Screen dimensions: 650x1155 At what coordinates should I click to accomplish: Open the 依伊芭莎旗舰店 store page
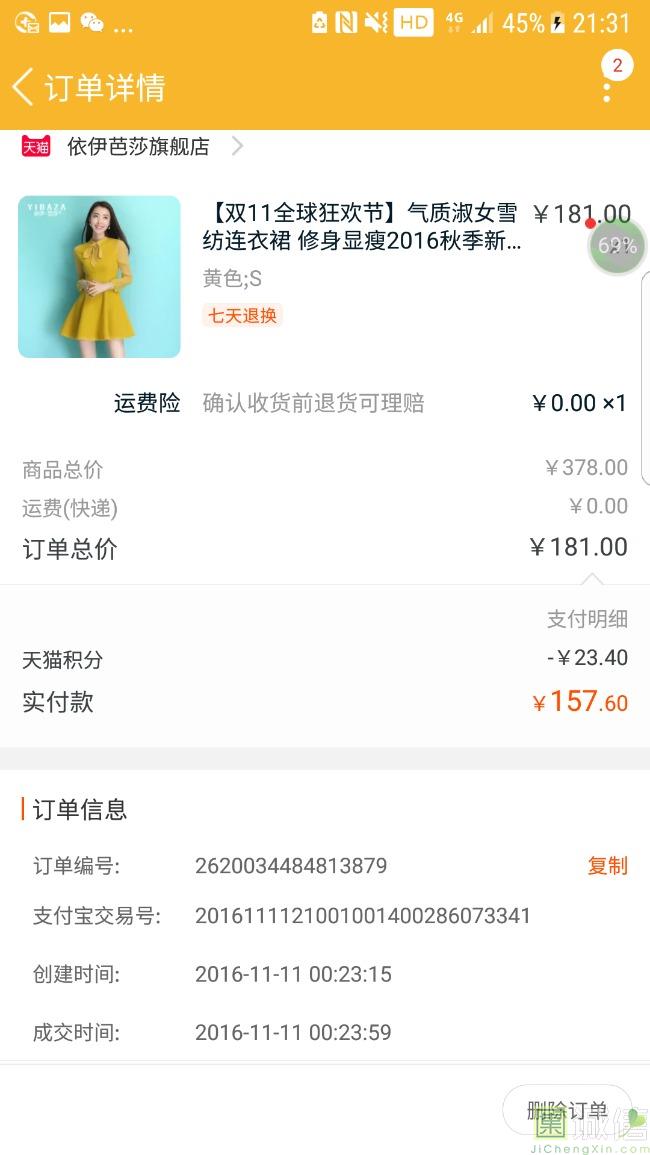click(138, 147)
